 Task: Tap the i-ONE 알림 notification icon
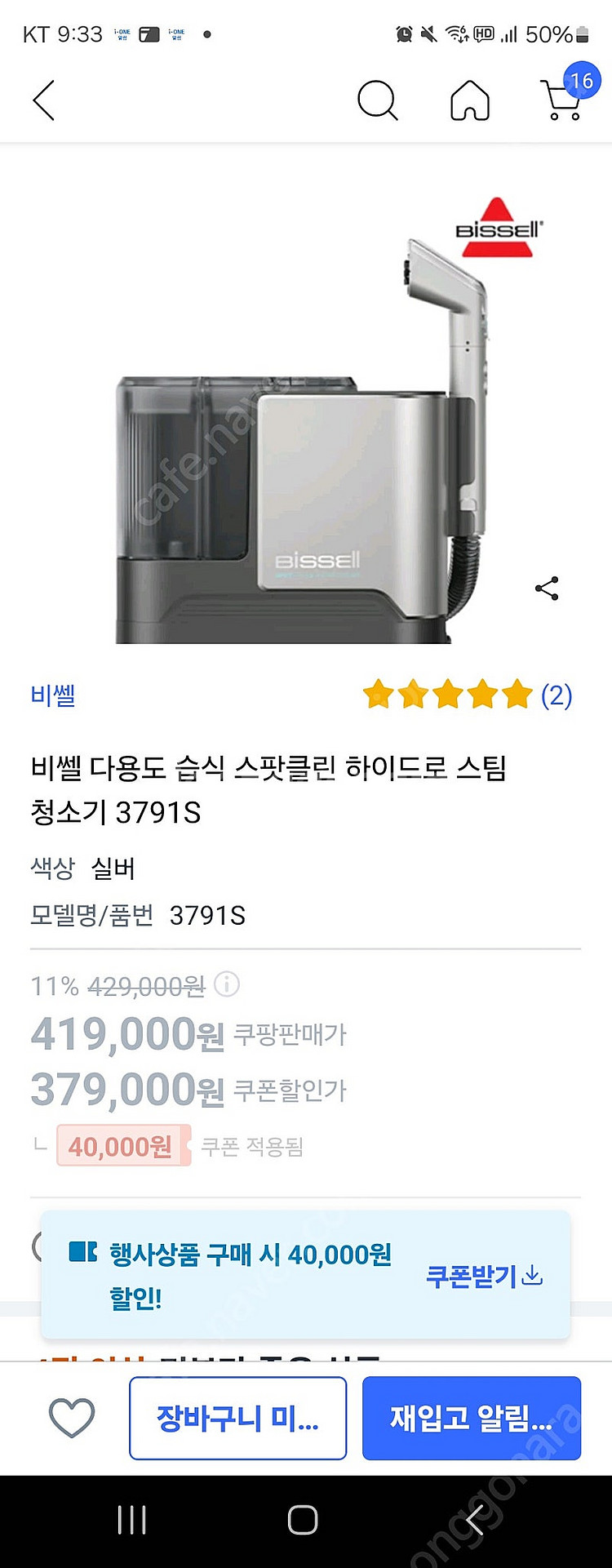point(122,33)
